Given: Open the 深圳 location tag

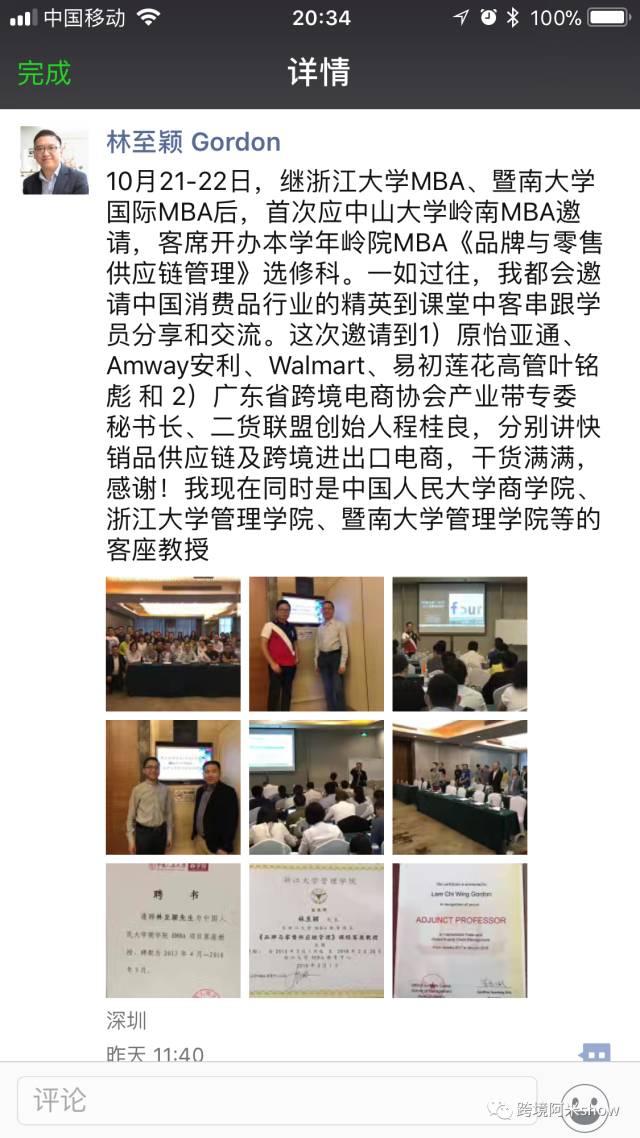Looking at the screenshot, I should (x=127, y=1021).
